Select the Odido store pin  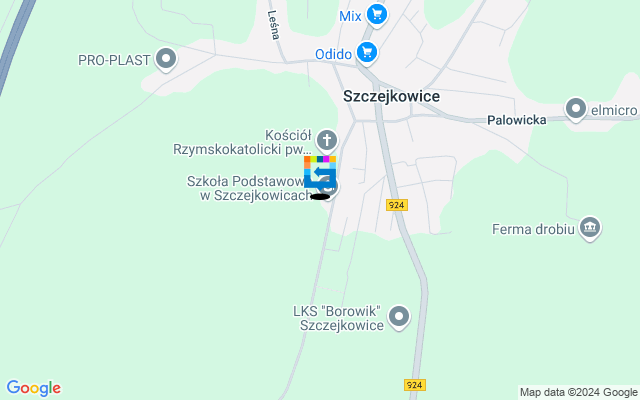point(367,53)
